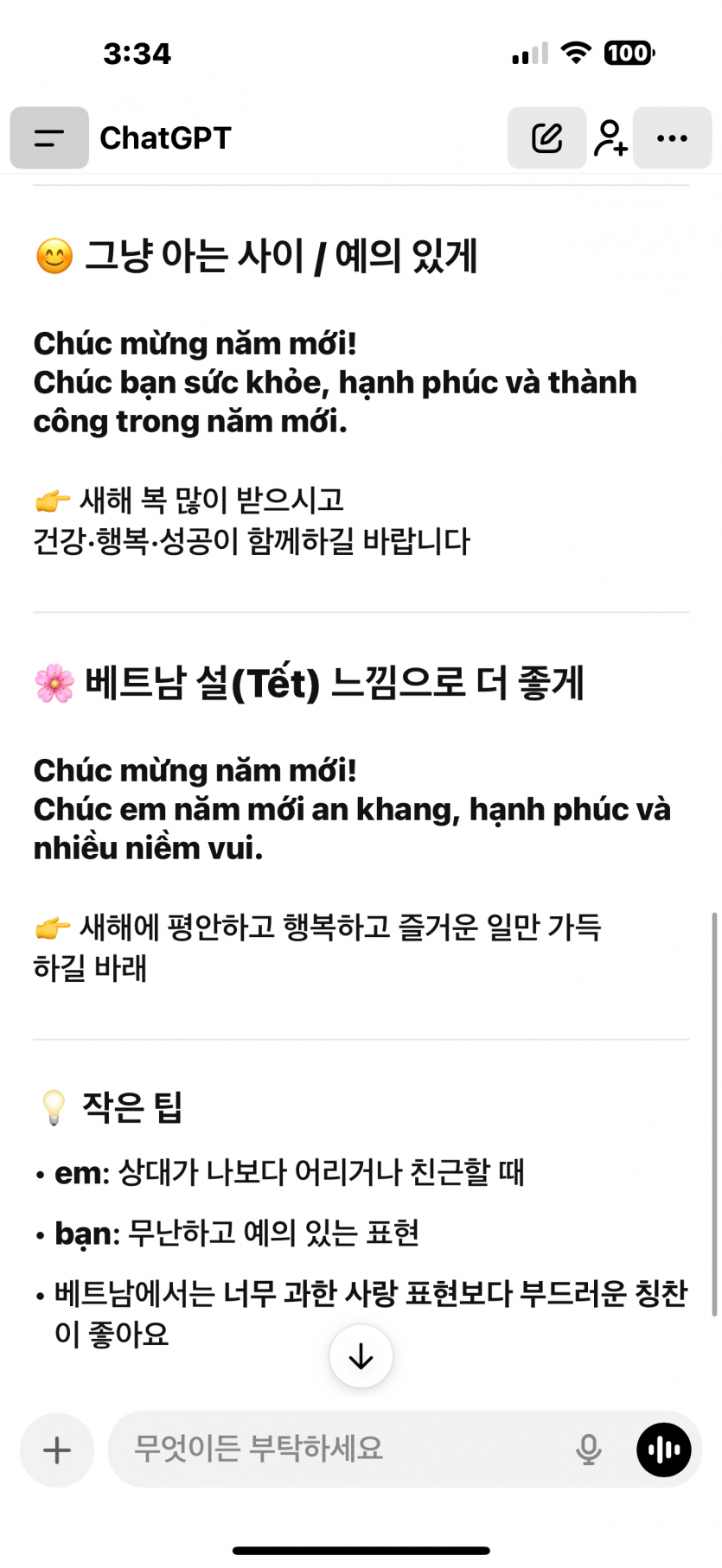722x1568 pixels.
Task: Start a new chat with compose icon
Action: click(546, 137)
